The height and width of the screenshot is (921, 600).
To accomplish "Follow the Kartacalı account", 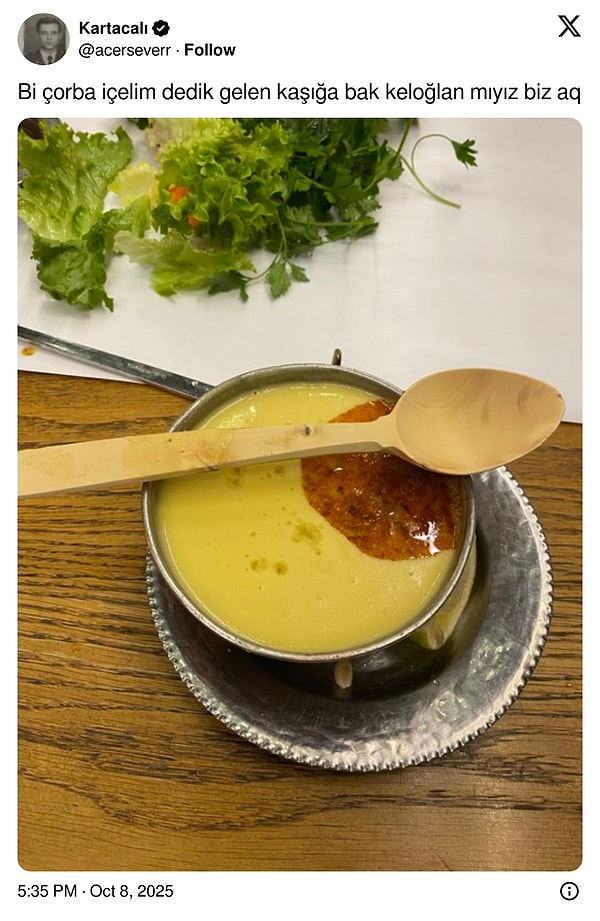I will coord(210,50).
